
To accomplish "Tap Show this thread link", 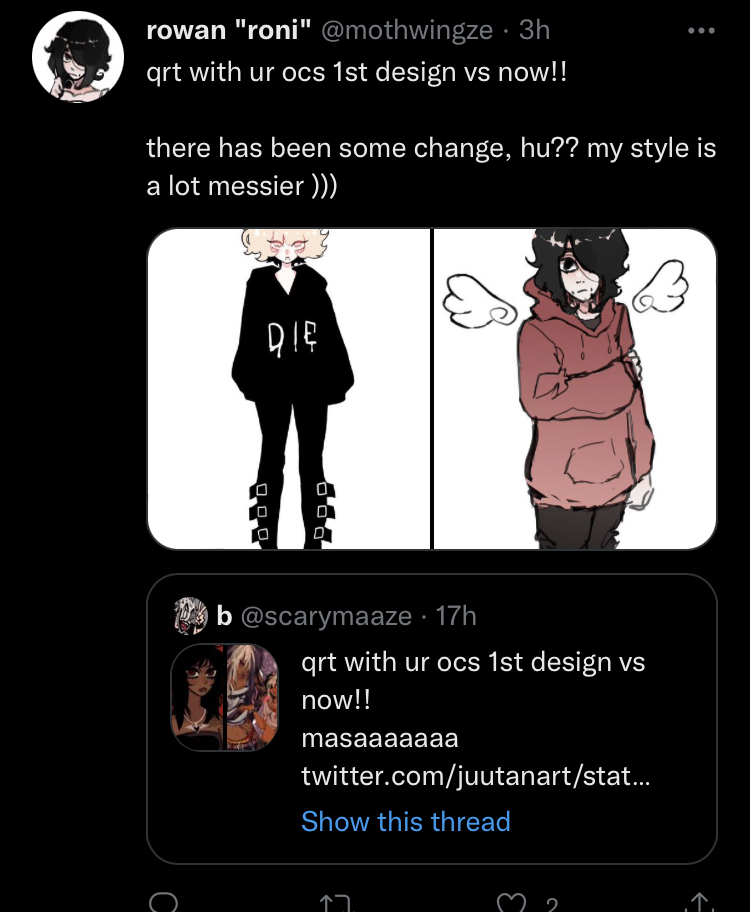I will pos(405,822).
